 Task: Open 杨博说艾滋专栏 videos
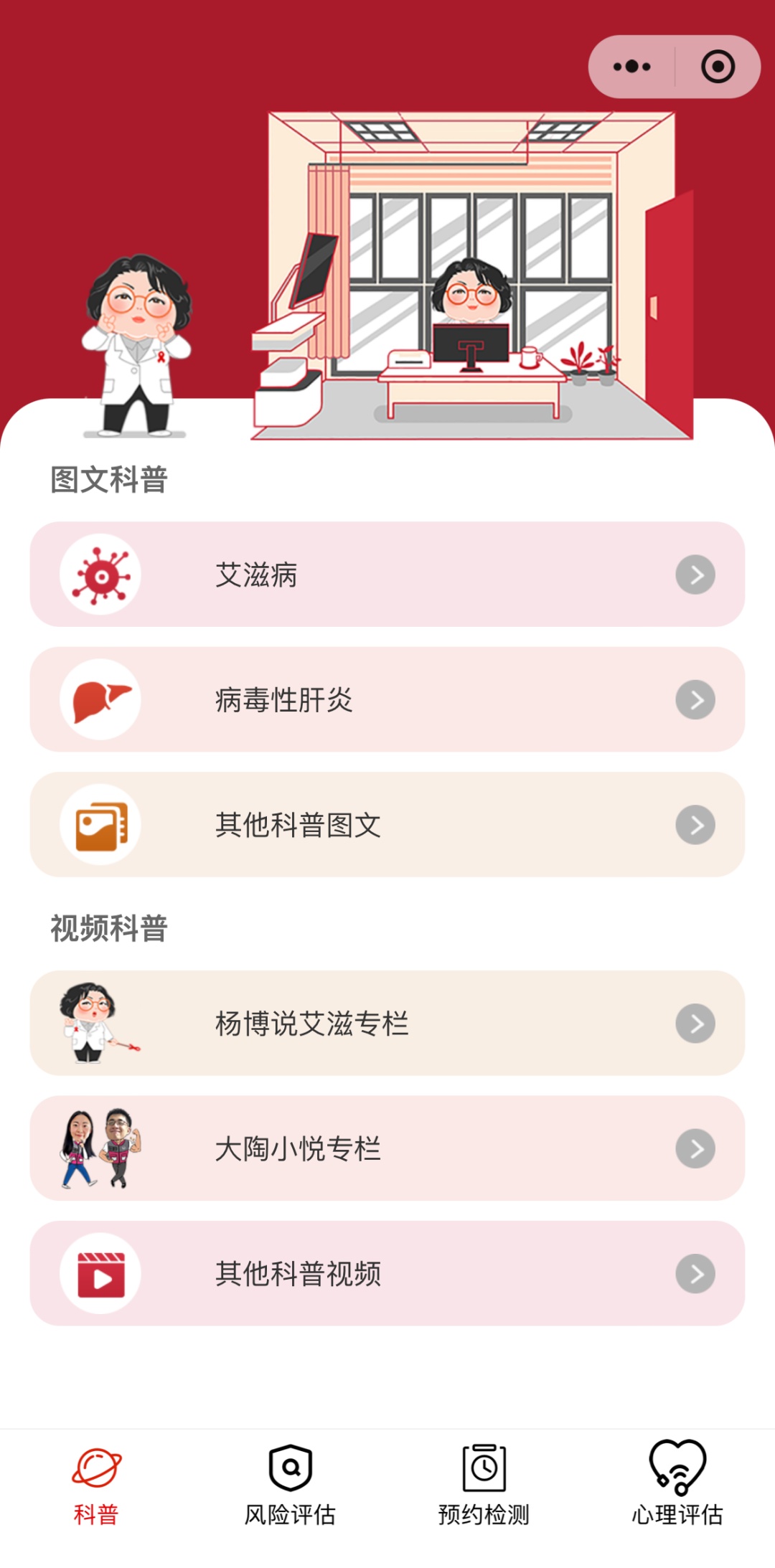(387, 1023)
